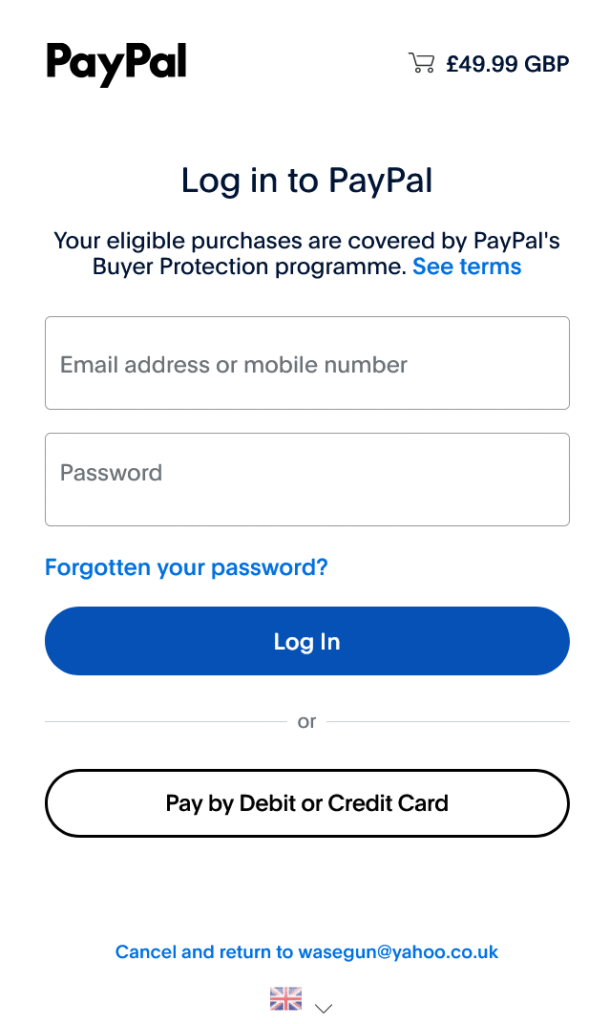610x1024 pixels.
Task: Choose Pay by Debit or Credit Card
Action: [307, 803]
